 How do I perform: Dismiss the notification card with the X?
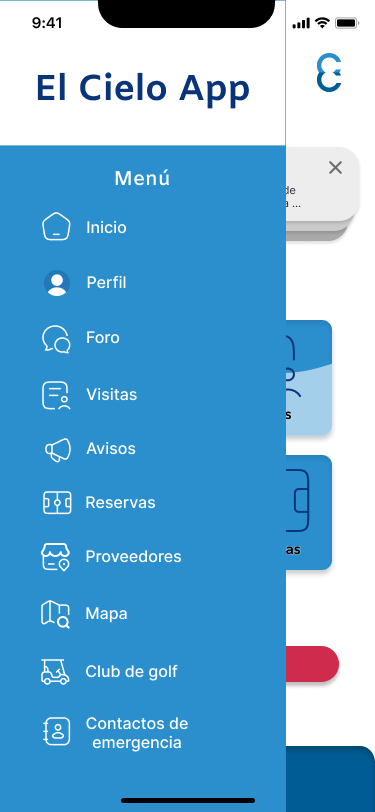tap(336, 167)
